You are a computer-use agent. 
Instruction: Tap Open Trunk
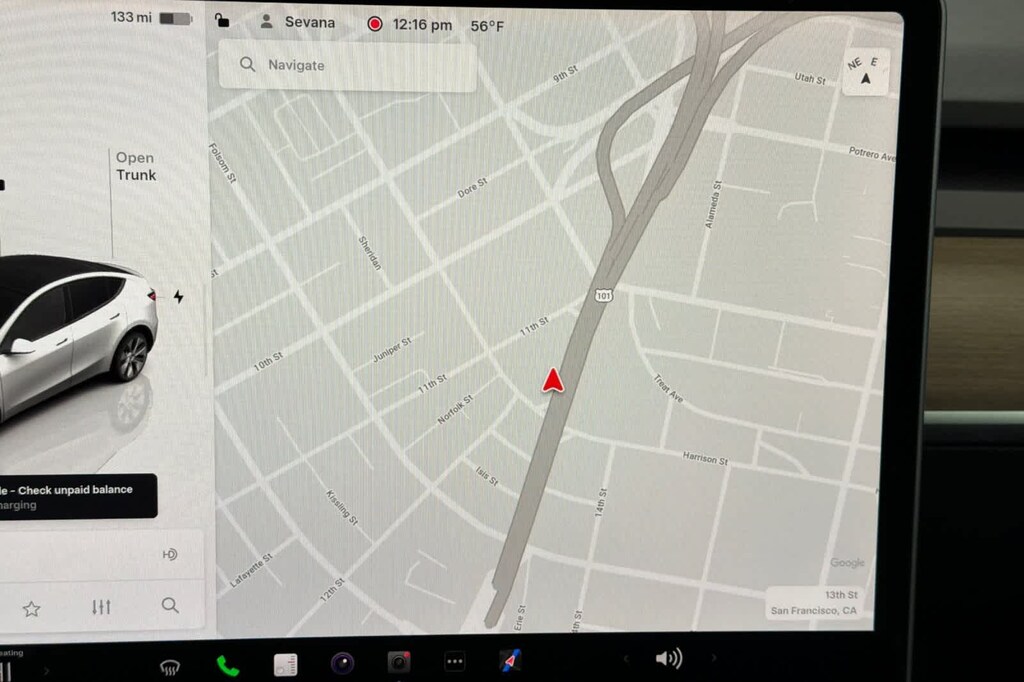coord(136,167)
